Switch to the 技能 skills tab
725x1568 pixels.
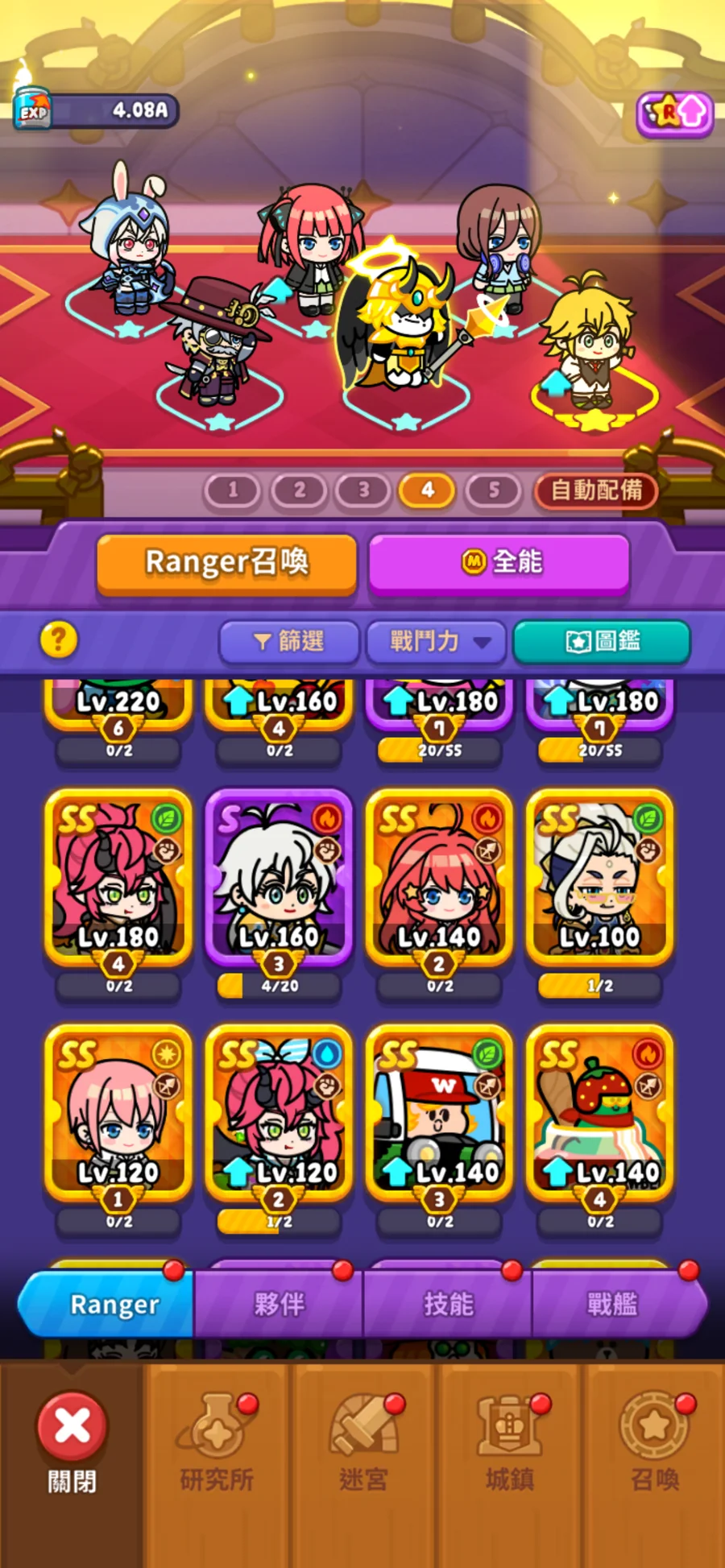point(448,1304)
